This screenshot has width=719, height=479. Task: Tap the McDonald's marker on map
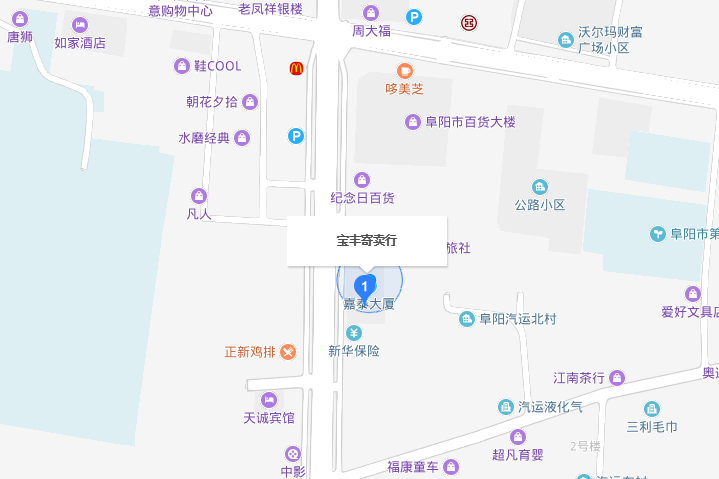tap(296, 69)
